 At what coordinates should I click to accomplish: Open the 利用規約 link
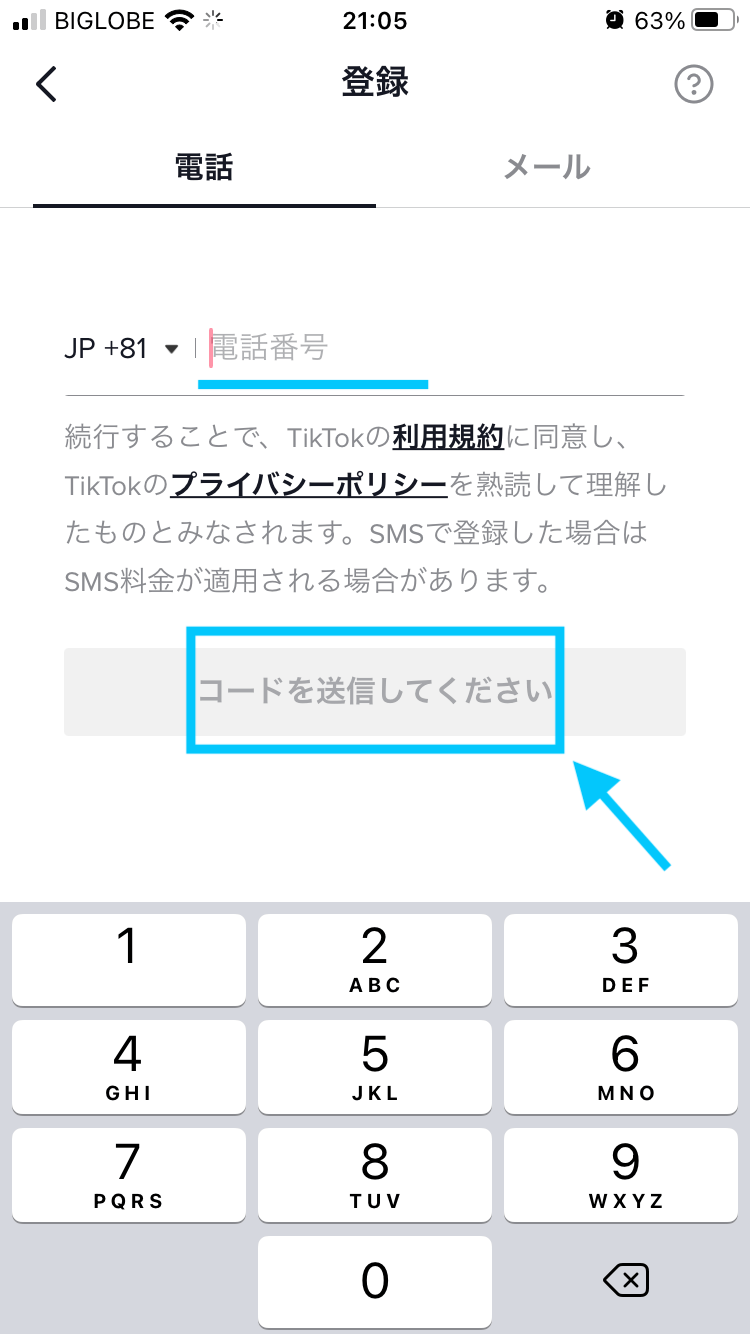[448, 437]
